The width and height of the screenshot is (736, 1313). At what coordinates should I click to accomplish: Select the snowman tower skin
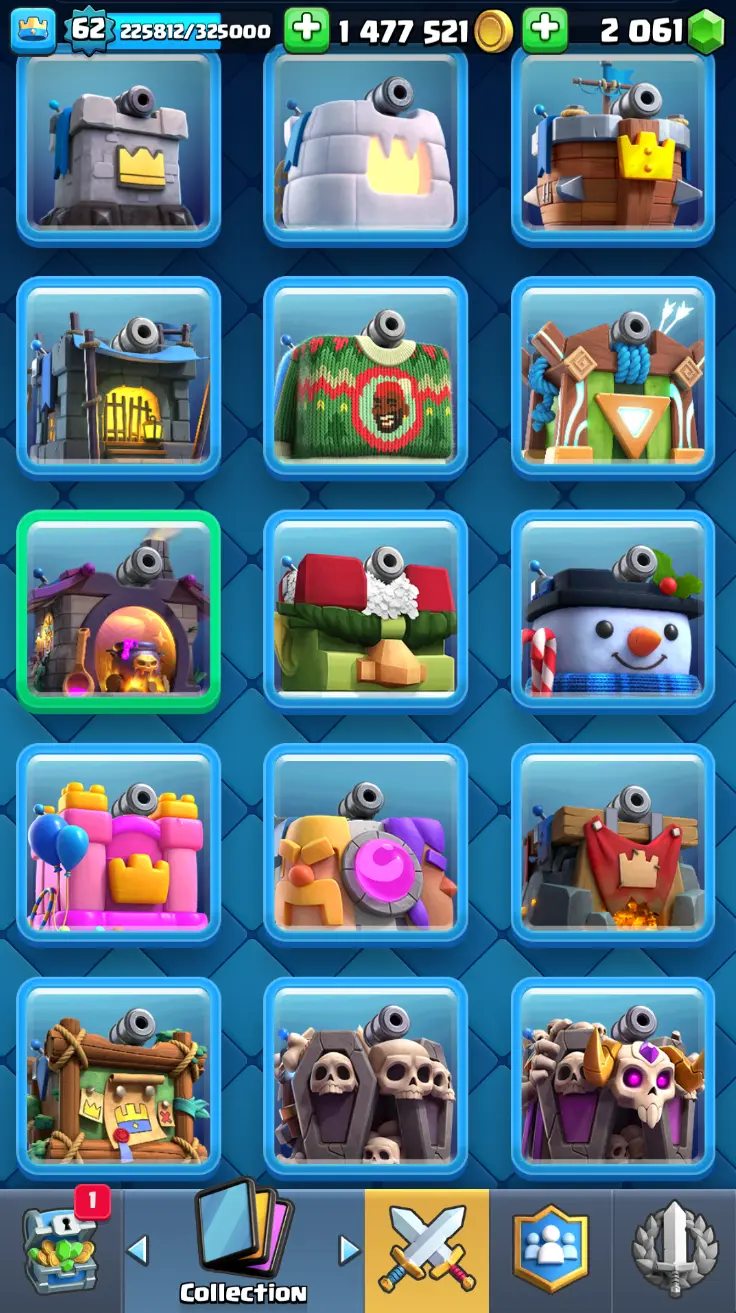(x=612, y=612)
